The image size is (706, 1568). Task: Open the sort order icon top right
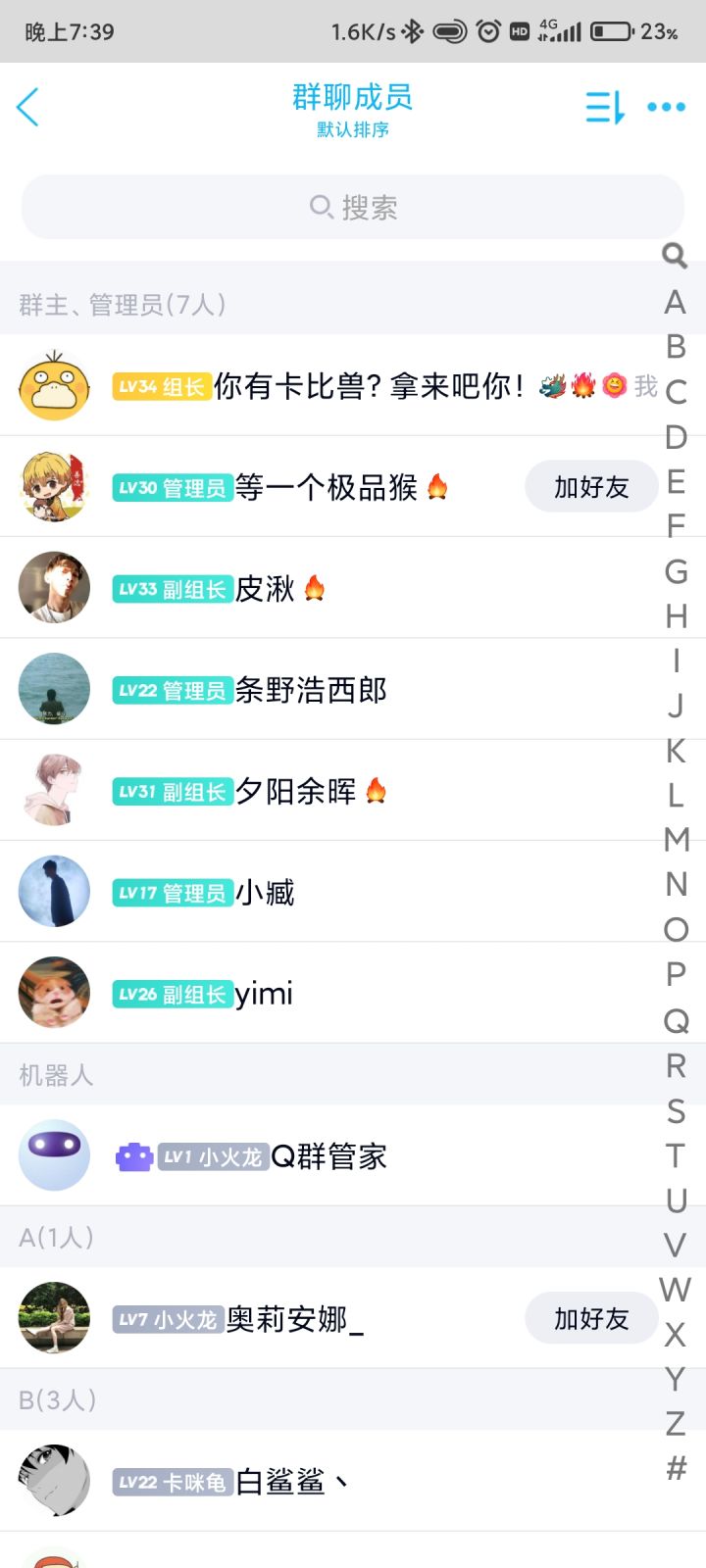tap(604, 108)
